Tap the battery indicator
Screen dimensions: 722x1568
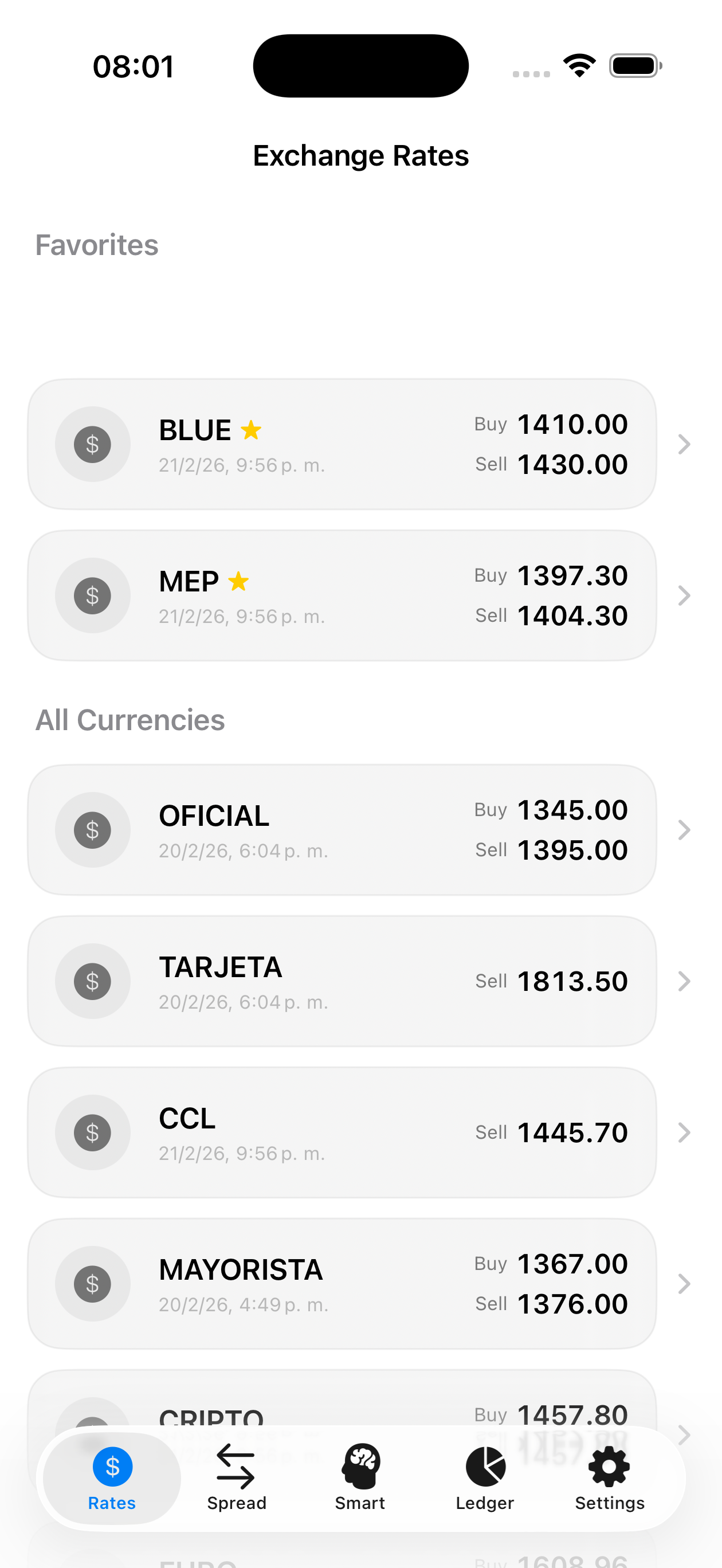pyautogui.click(x=635, y=67)
